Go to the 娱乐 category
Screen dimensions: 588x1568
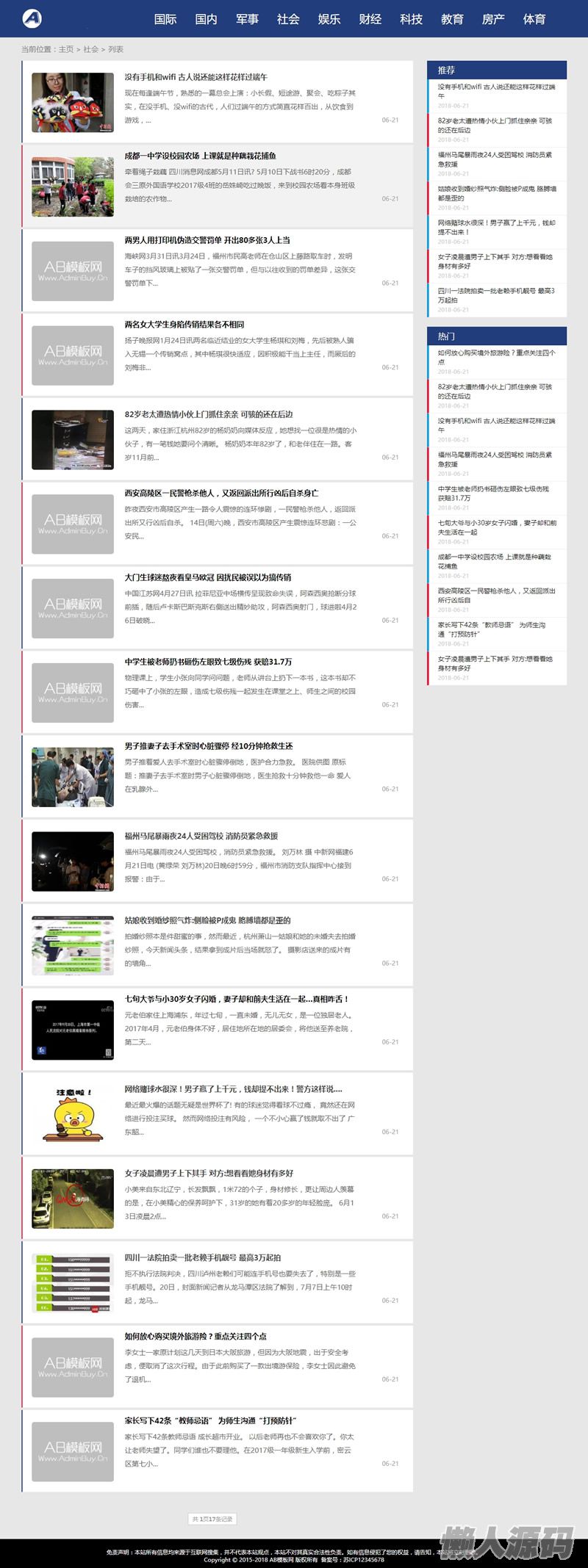point(329,19)
